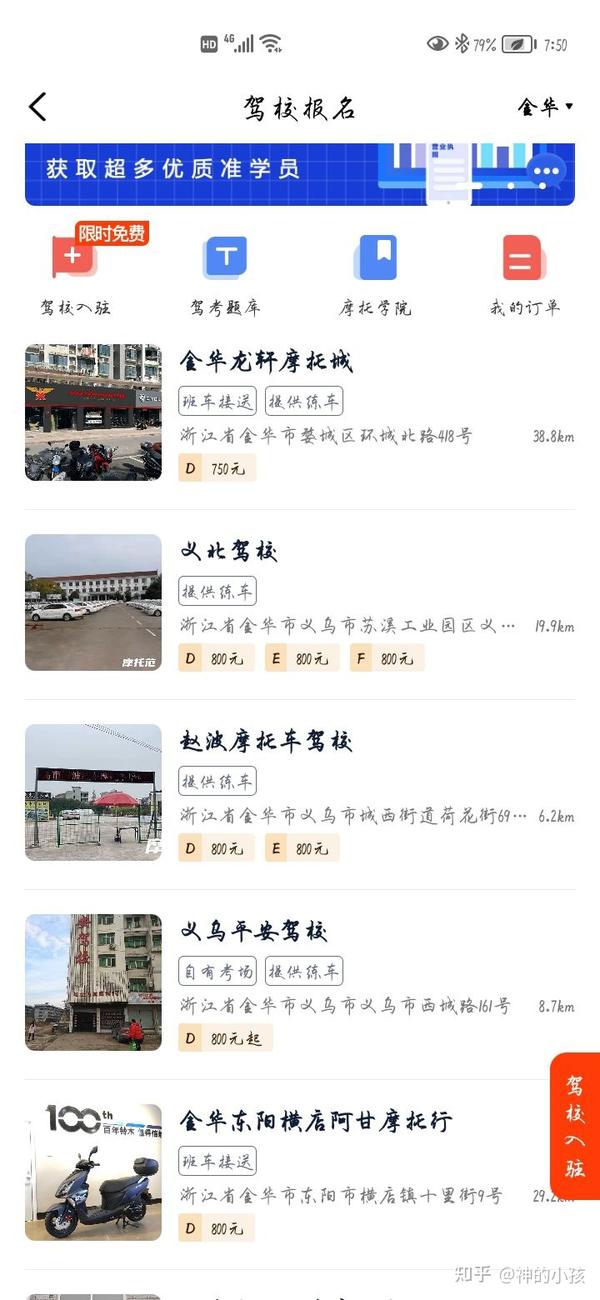
Task: Tap the orange floating 驾校入驻 button
Action: (x=575, y=1125)
